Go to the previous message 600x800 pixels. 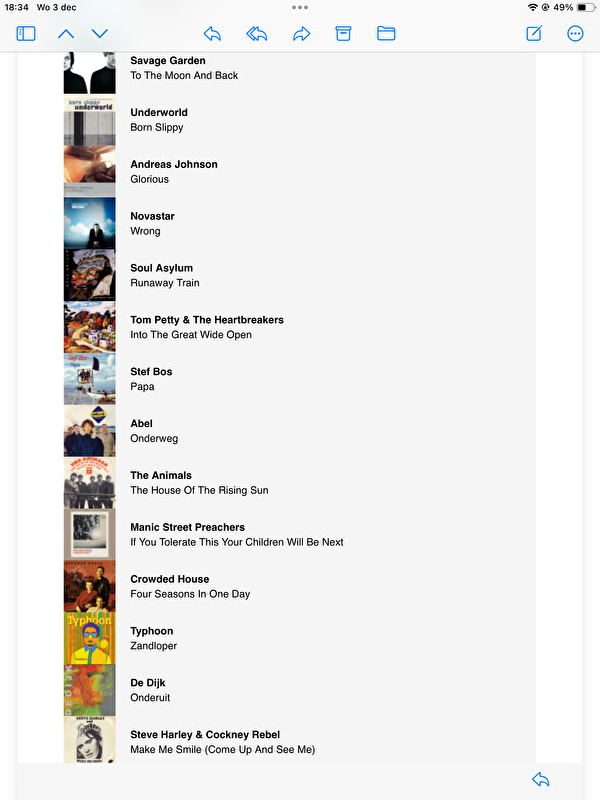[66, 33]
